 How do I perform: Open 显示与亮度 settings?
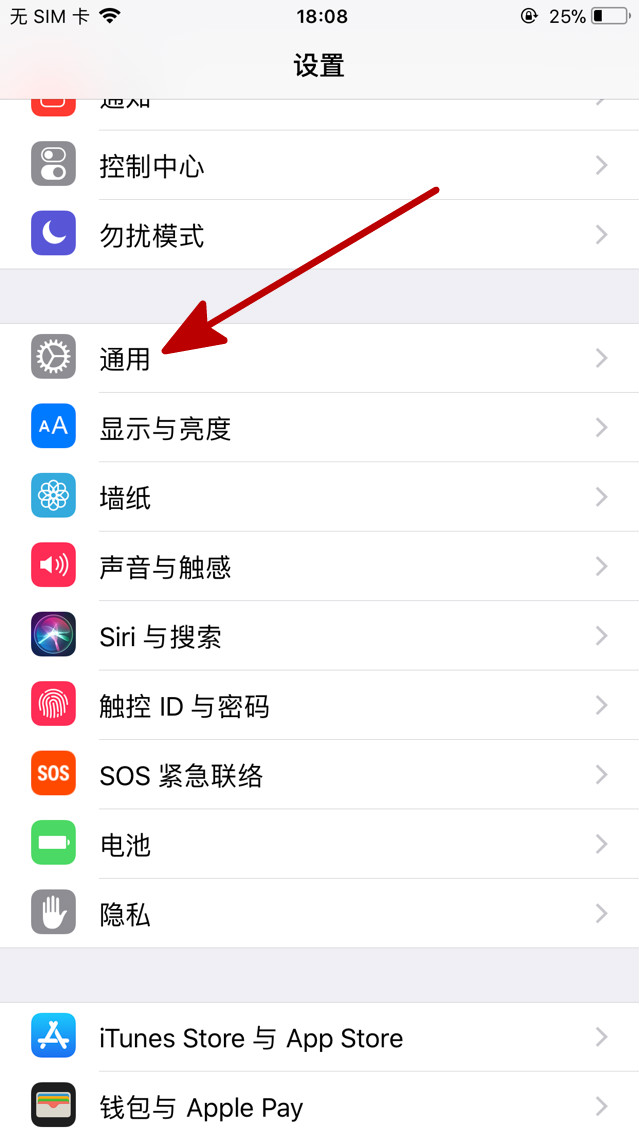tap(166, 428)
